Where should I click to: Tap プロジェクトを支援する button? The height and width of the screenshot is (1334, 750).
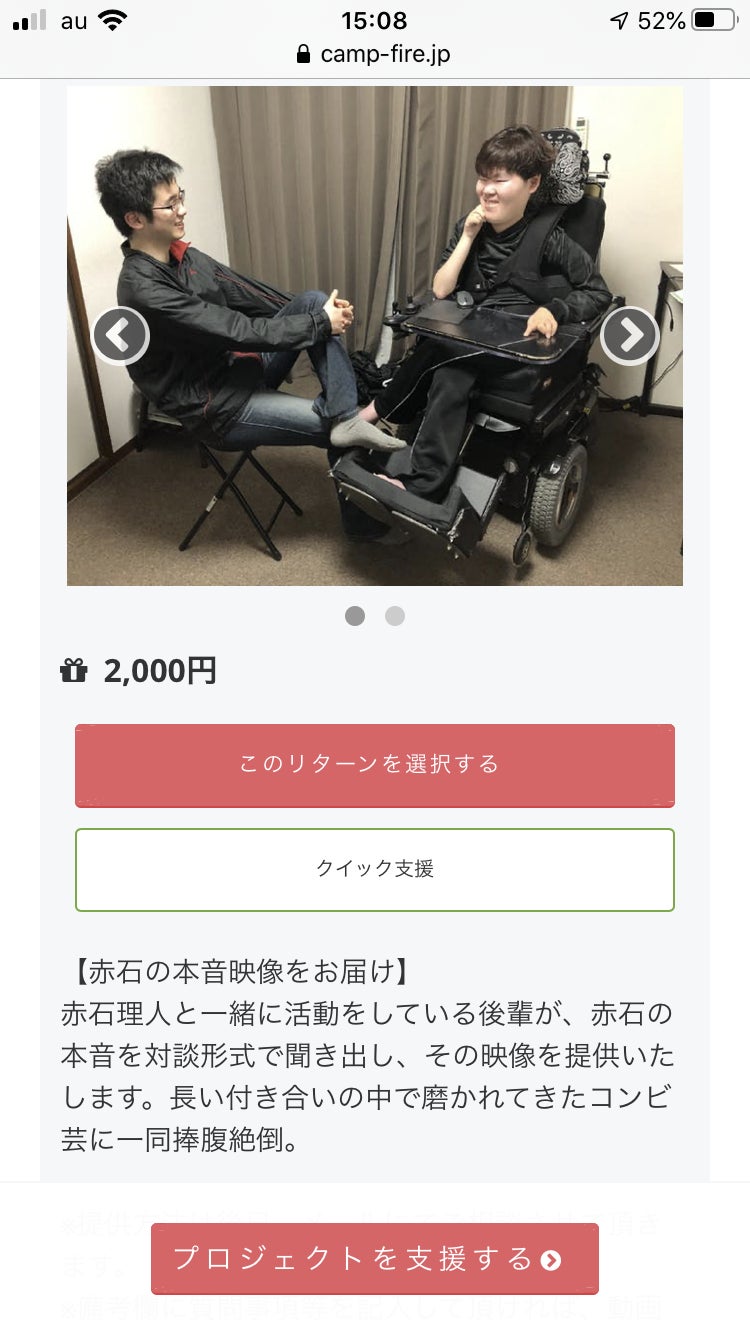coord(375,1258)
